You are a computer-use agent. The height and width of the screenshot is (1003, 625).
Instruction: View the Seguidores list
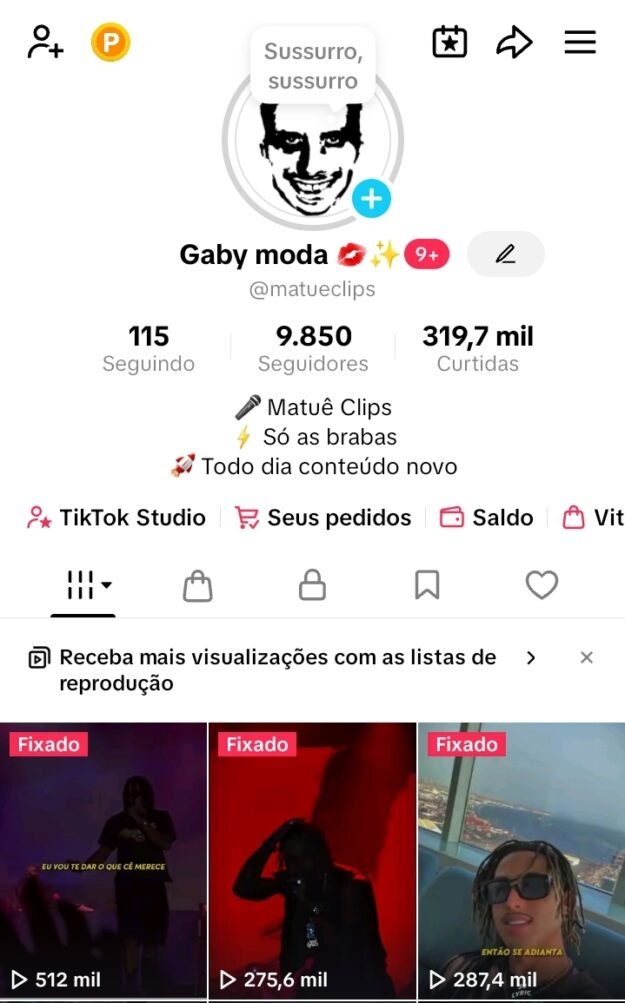[x=313, y=348]
